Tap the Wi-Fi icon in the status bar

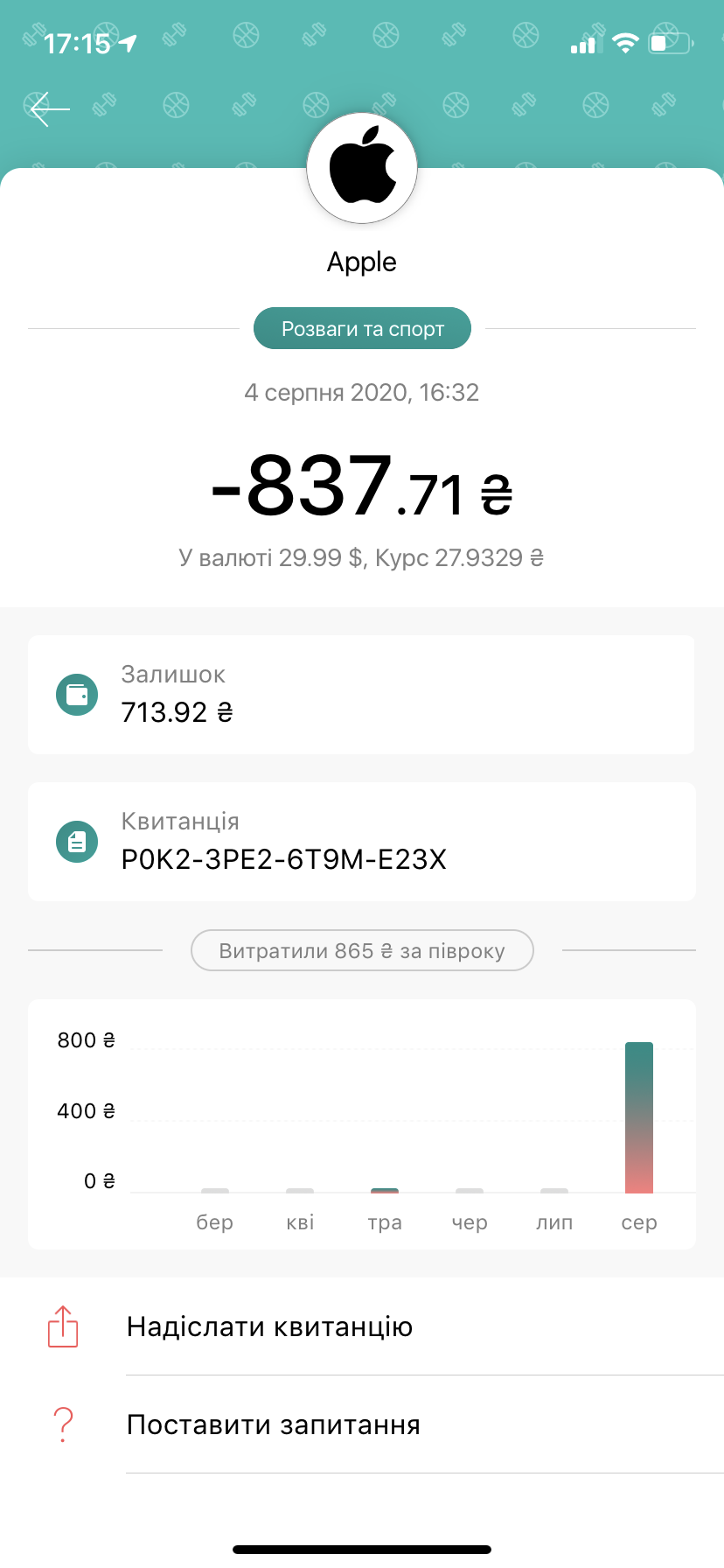(x=626, y=41)
